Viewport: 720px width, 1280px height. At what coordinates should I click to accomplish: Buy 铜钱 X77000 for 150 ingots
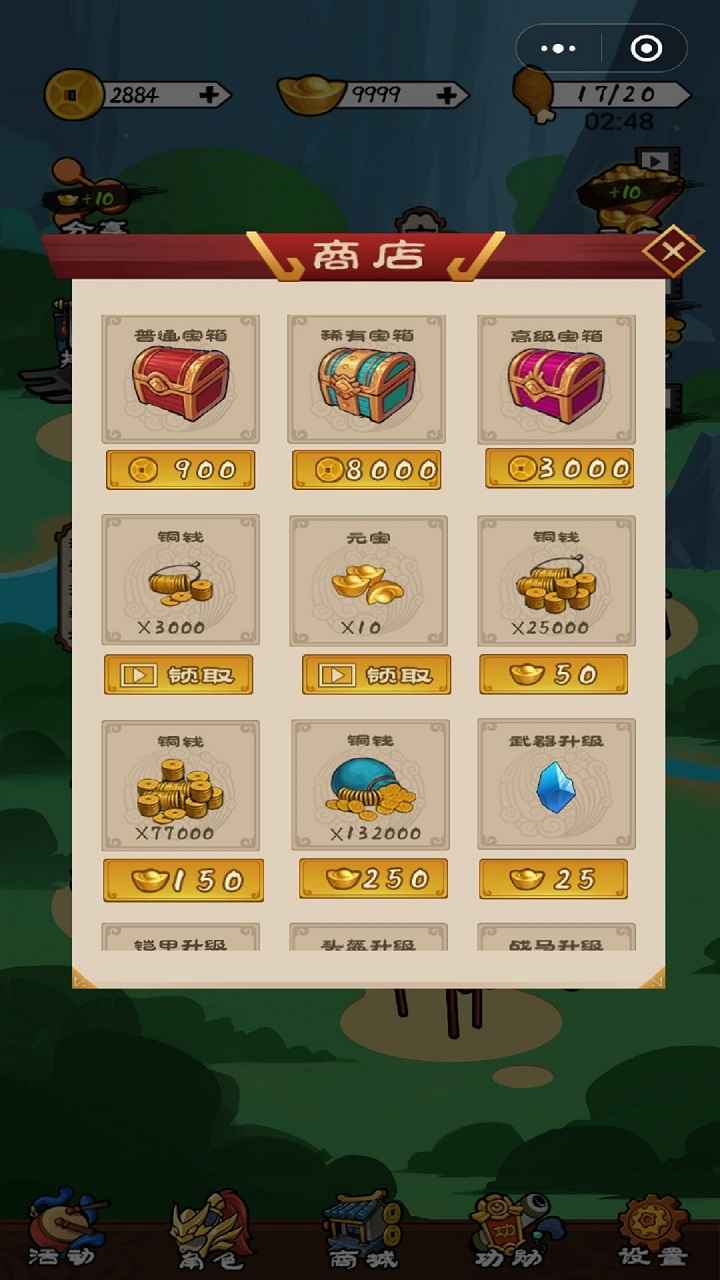tap(183, 880)
